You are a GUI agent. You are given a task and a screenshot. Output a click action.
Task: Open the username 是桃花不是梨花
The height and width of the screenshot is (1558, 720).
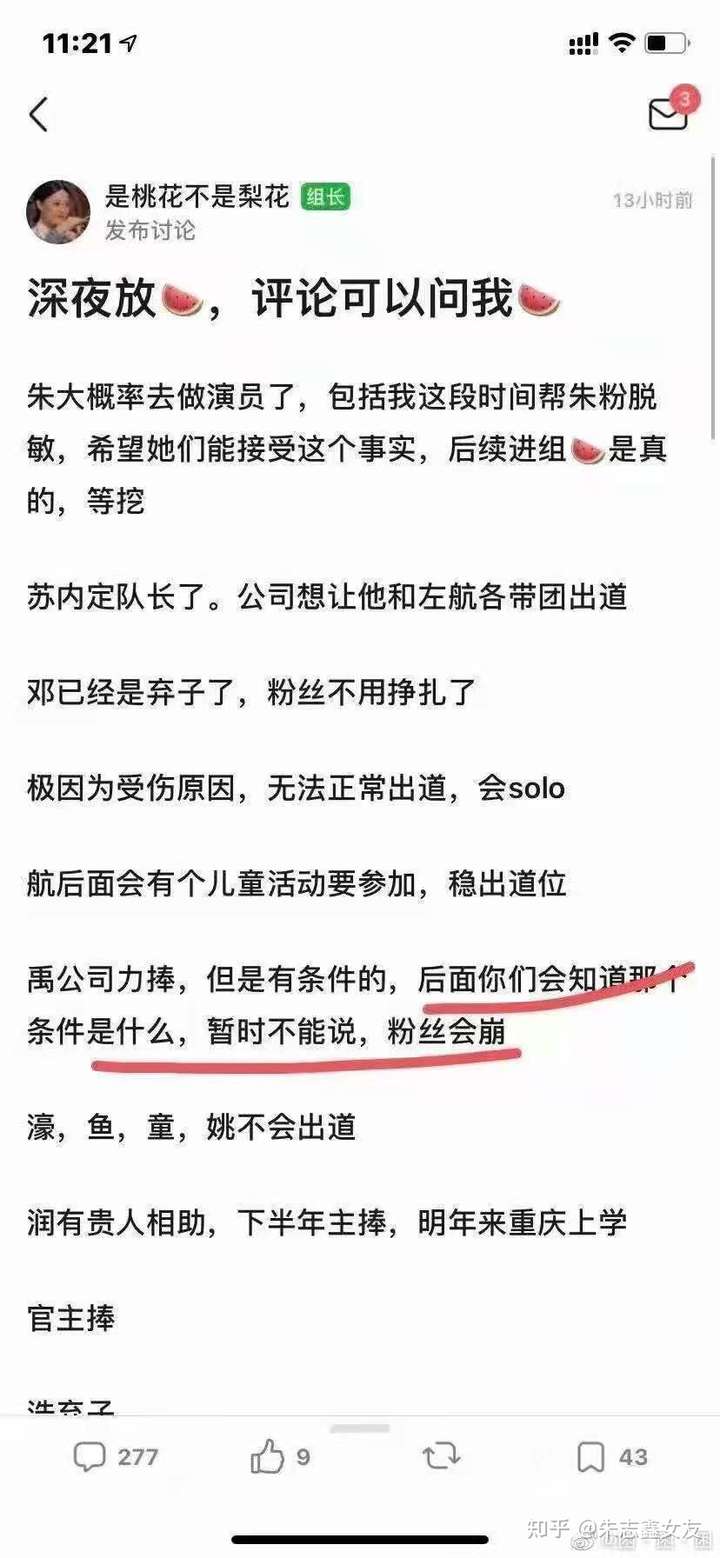(197, 196)
